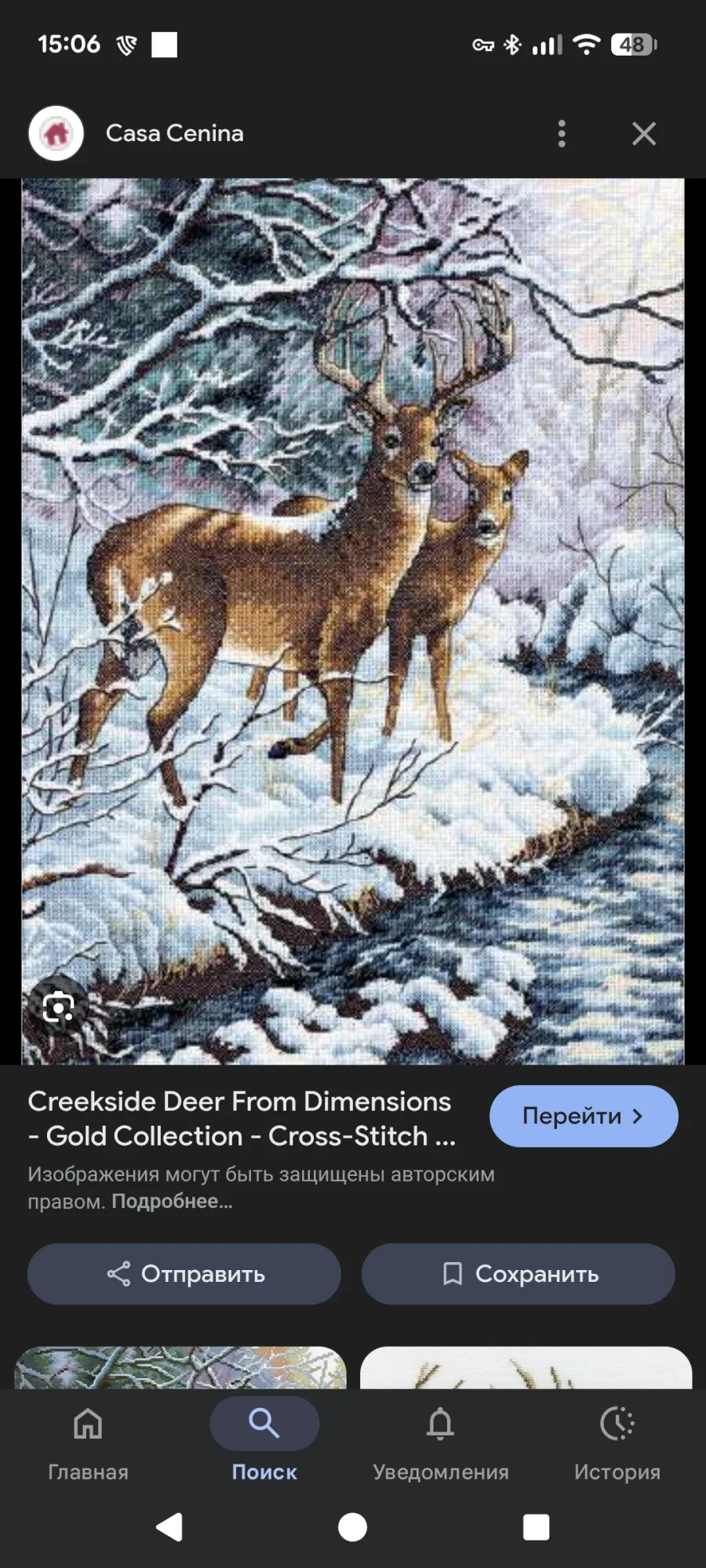Image resolution: width=706 pixels, height=1568 pixels.
Task: Open the Подробнее copyright link
Action: pos(172,1201)
